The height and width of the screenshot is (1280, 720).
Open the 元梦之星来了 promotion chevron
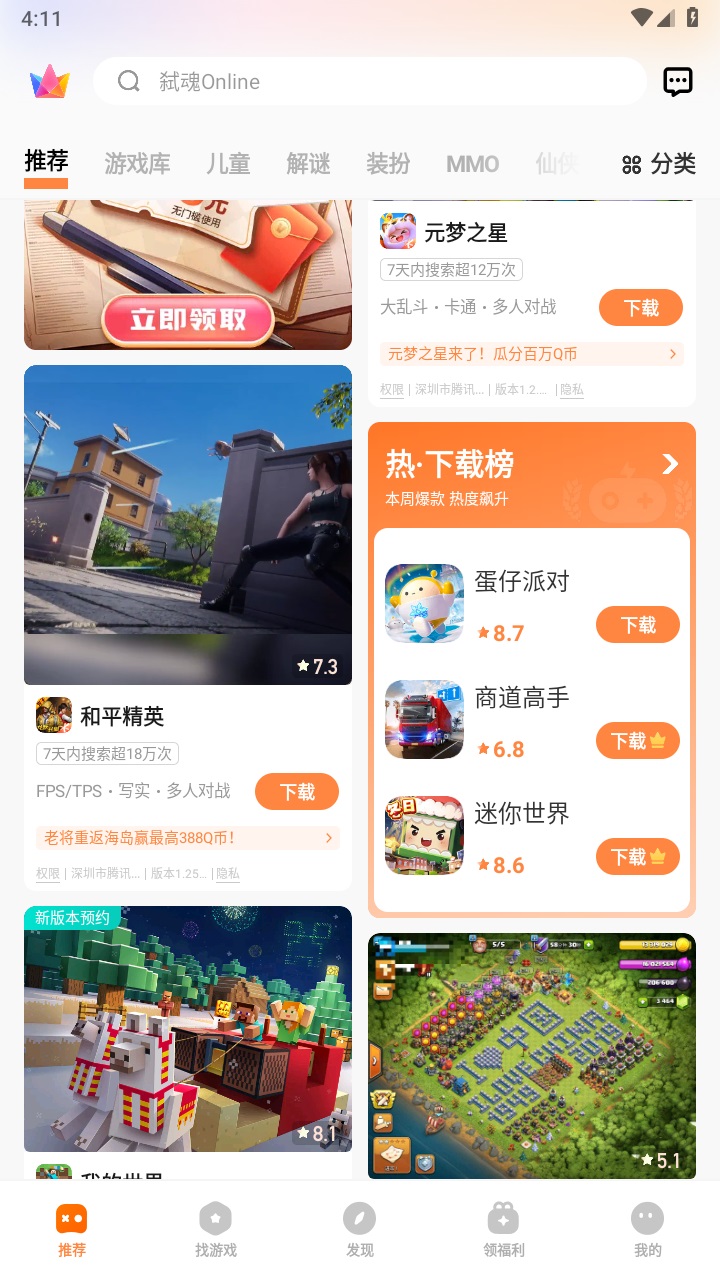(x=670, y=353)
